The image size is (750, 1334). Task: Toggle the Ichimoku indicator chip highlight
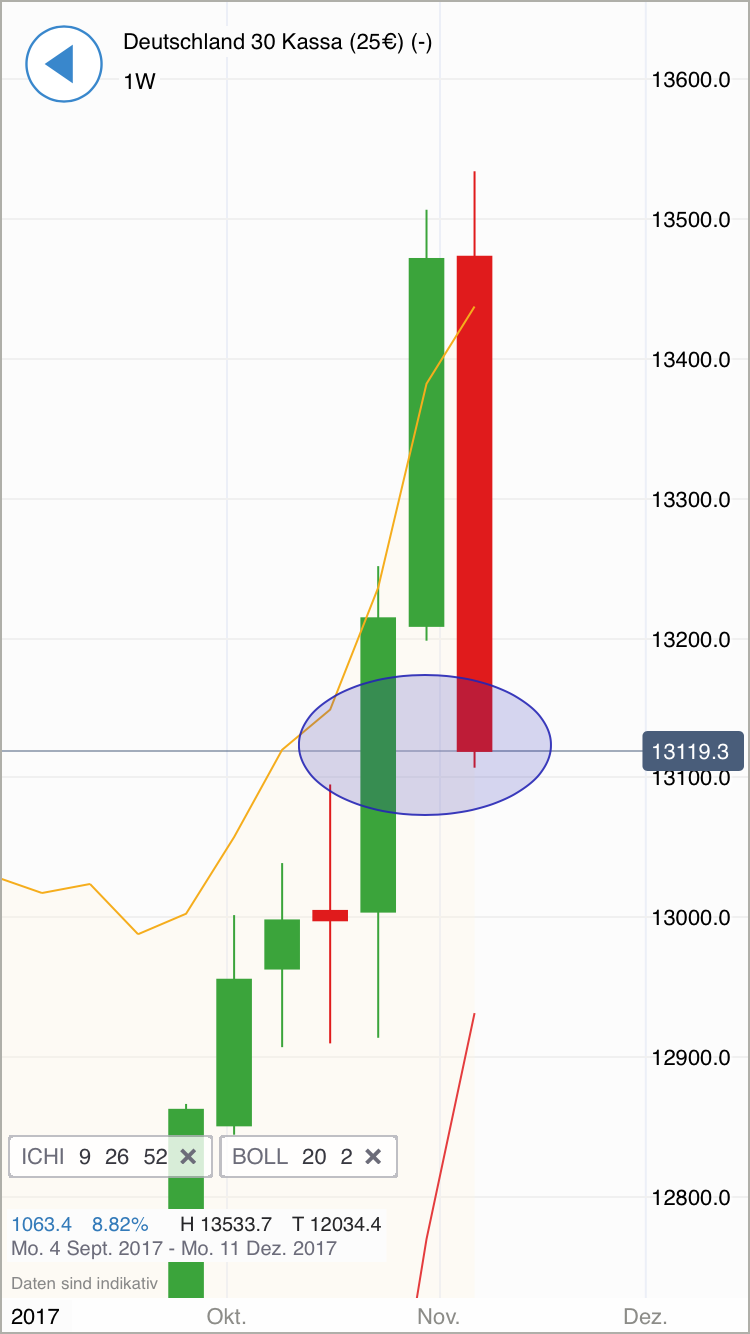tap(90, 1157)
